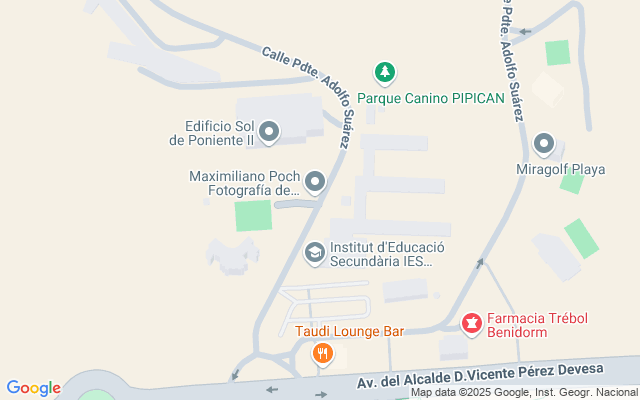Screen dimensions: 640x400
Task: Tap the Taudi Lounge Bar restaurant pin
Action: [x=322, y=352]
